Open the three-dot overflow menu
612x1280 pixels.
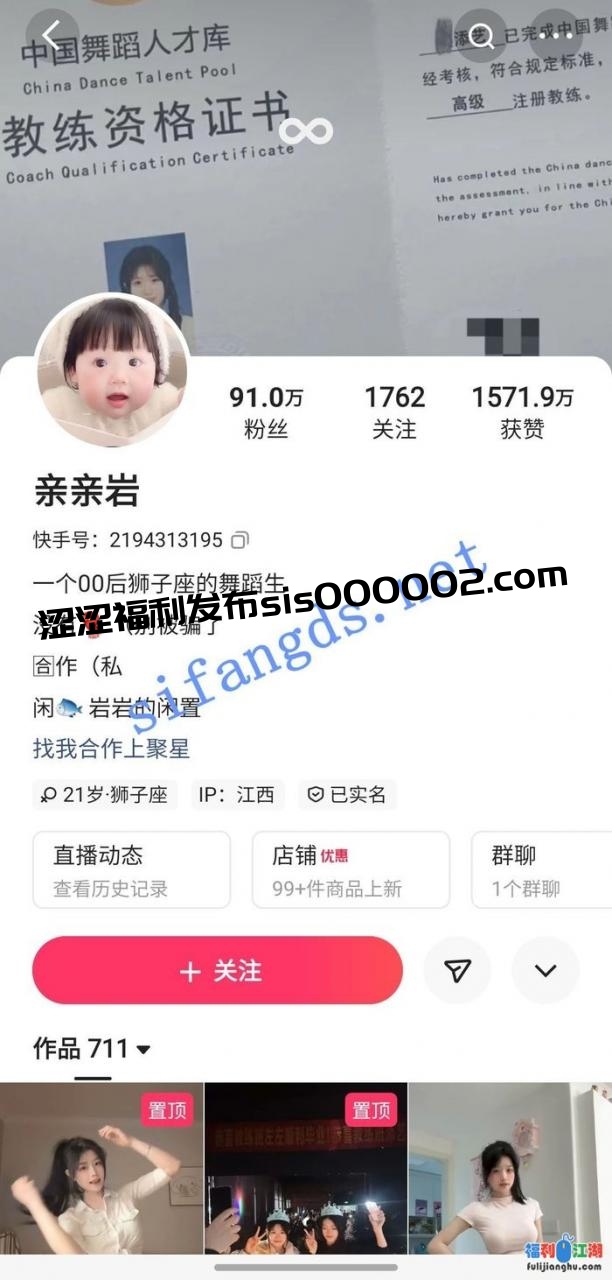click(x=555, y=36)
